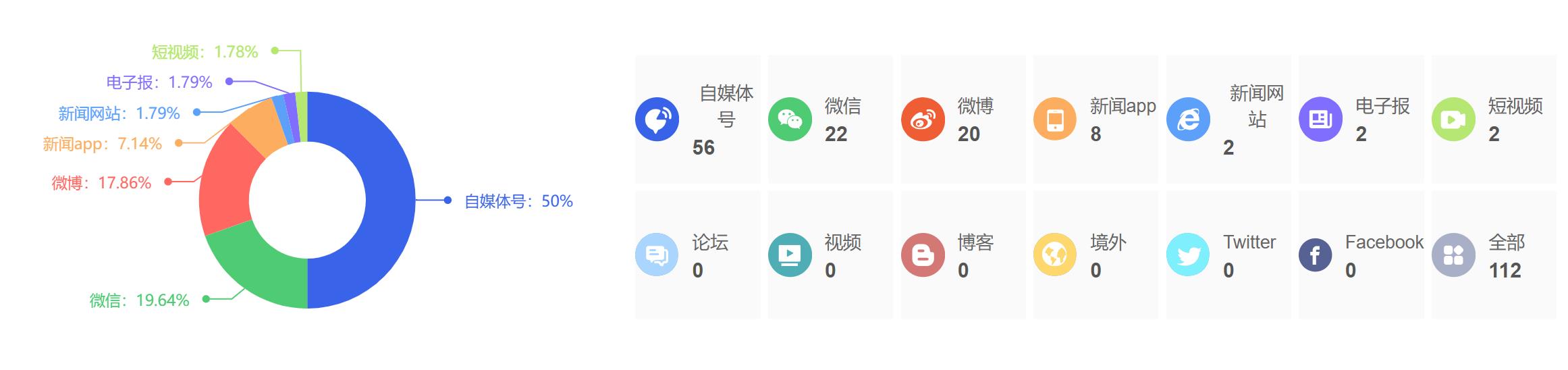Show 全部 with 112 items
The width and height of the screenshot is (1568, 370).
[1494, 255]
